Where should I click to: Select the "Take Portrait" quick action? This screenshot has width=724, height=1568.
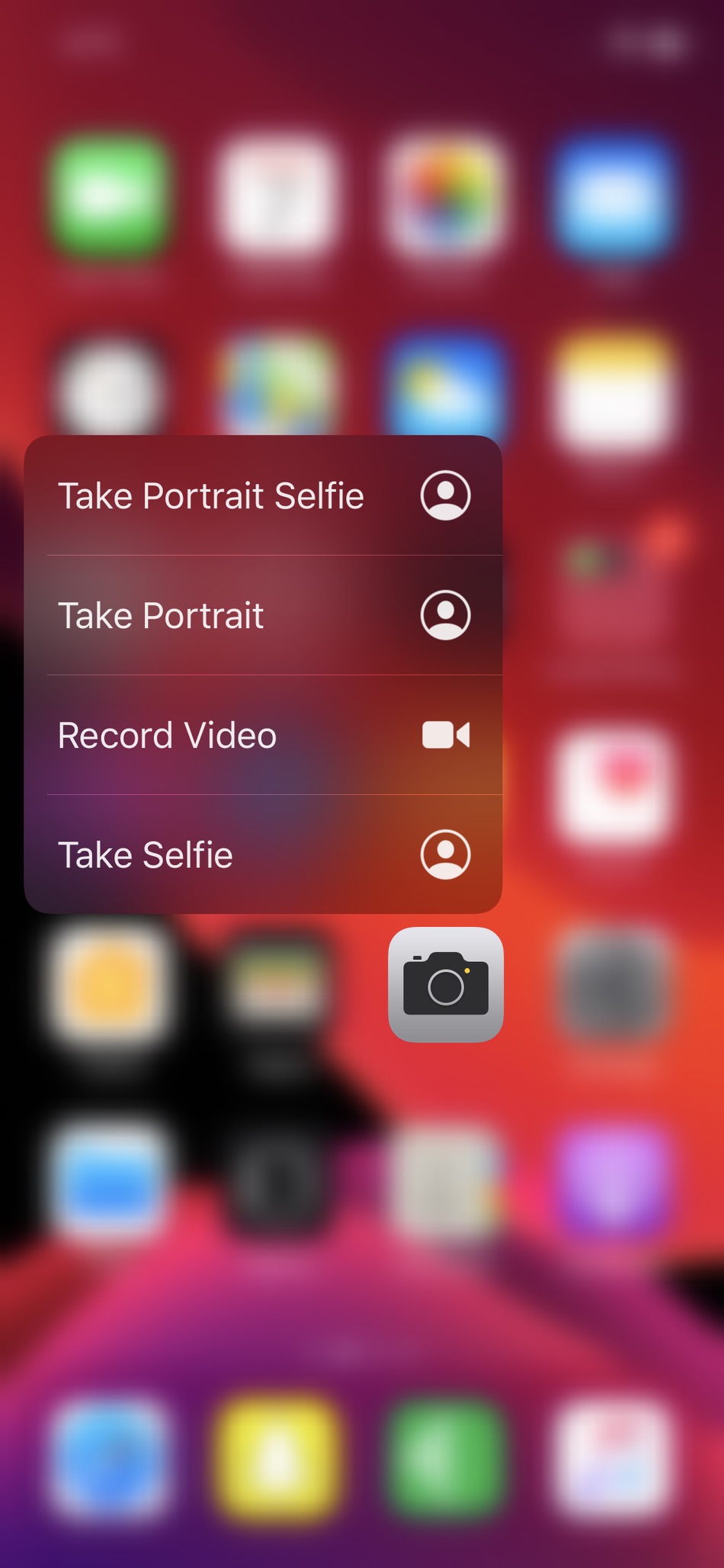pos(162,615)
